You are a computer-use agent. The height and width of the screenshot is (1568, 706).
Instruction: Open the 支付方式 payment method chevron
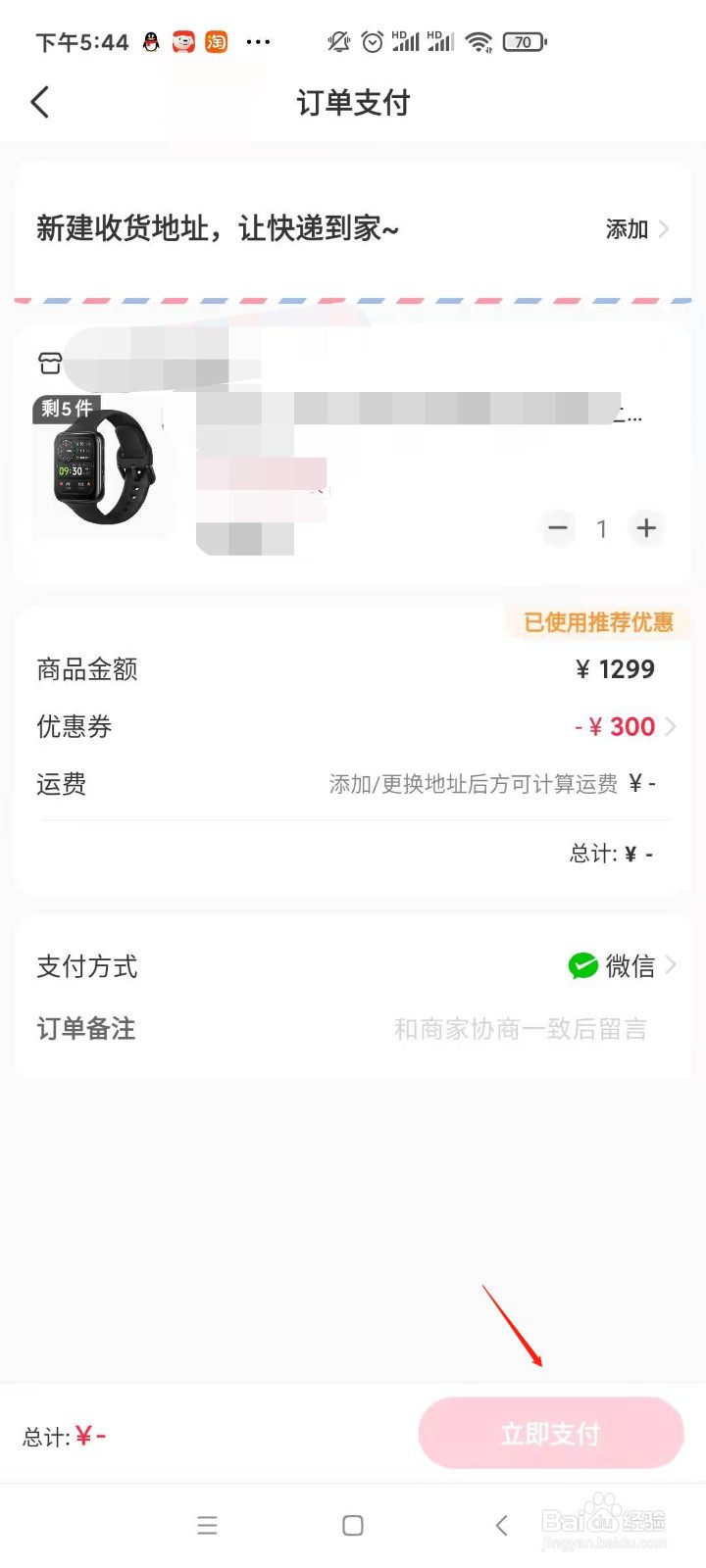pos(672,965)
